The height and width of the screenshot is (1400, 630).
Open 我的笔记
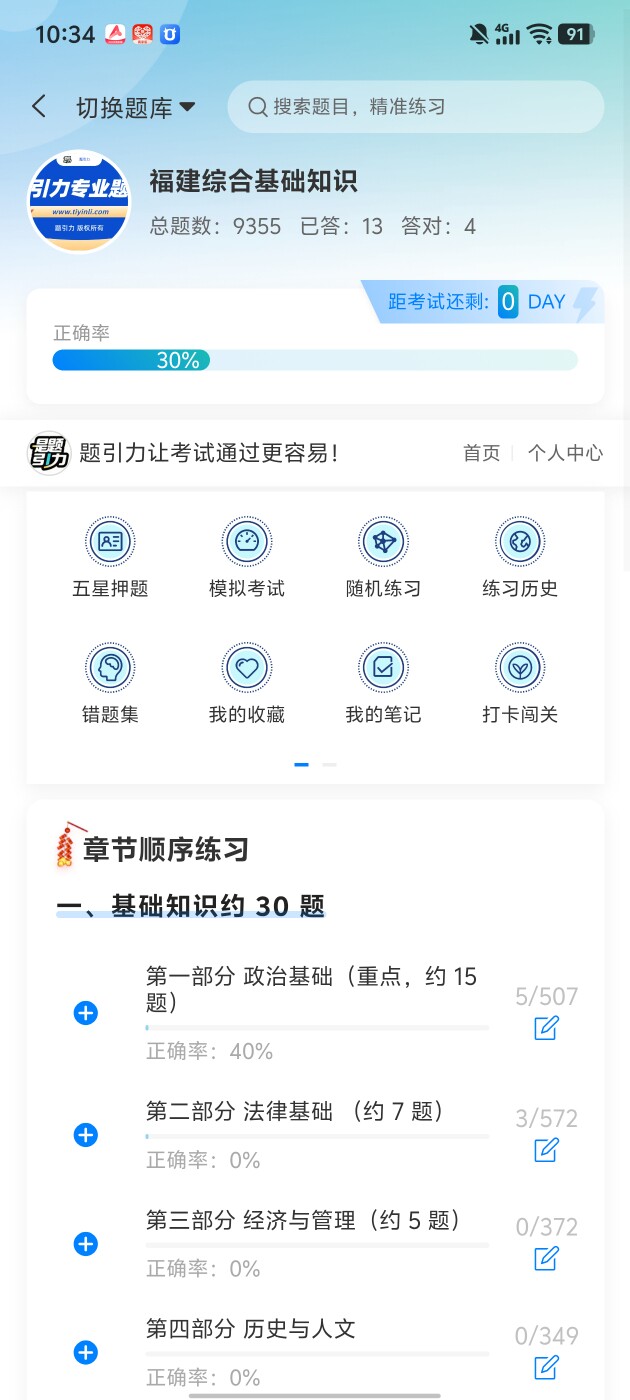pos(383,685)
